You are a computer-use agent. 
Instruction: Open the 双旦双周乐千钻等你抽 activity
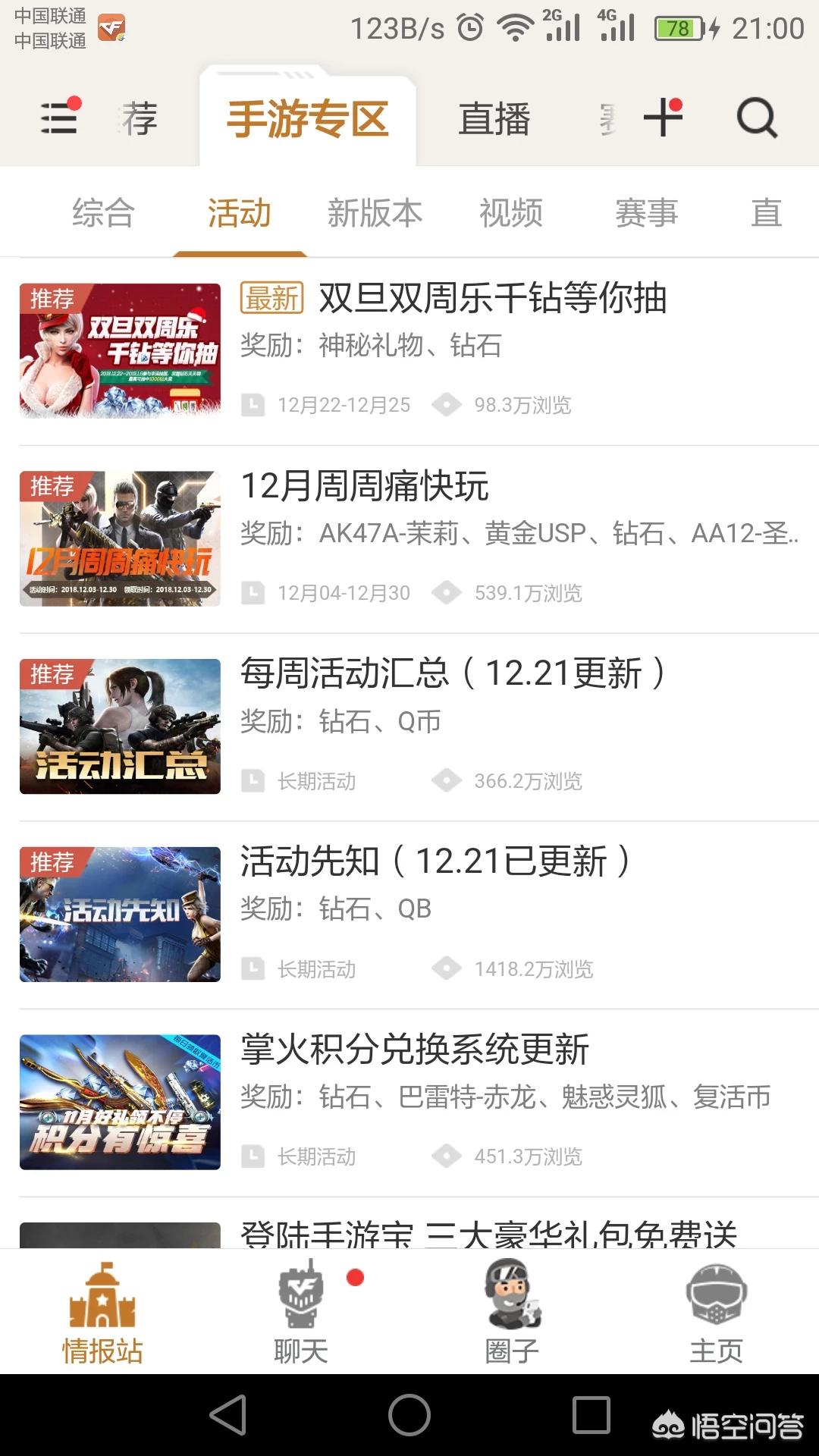(491, 298)
